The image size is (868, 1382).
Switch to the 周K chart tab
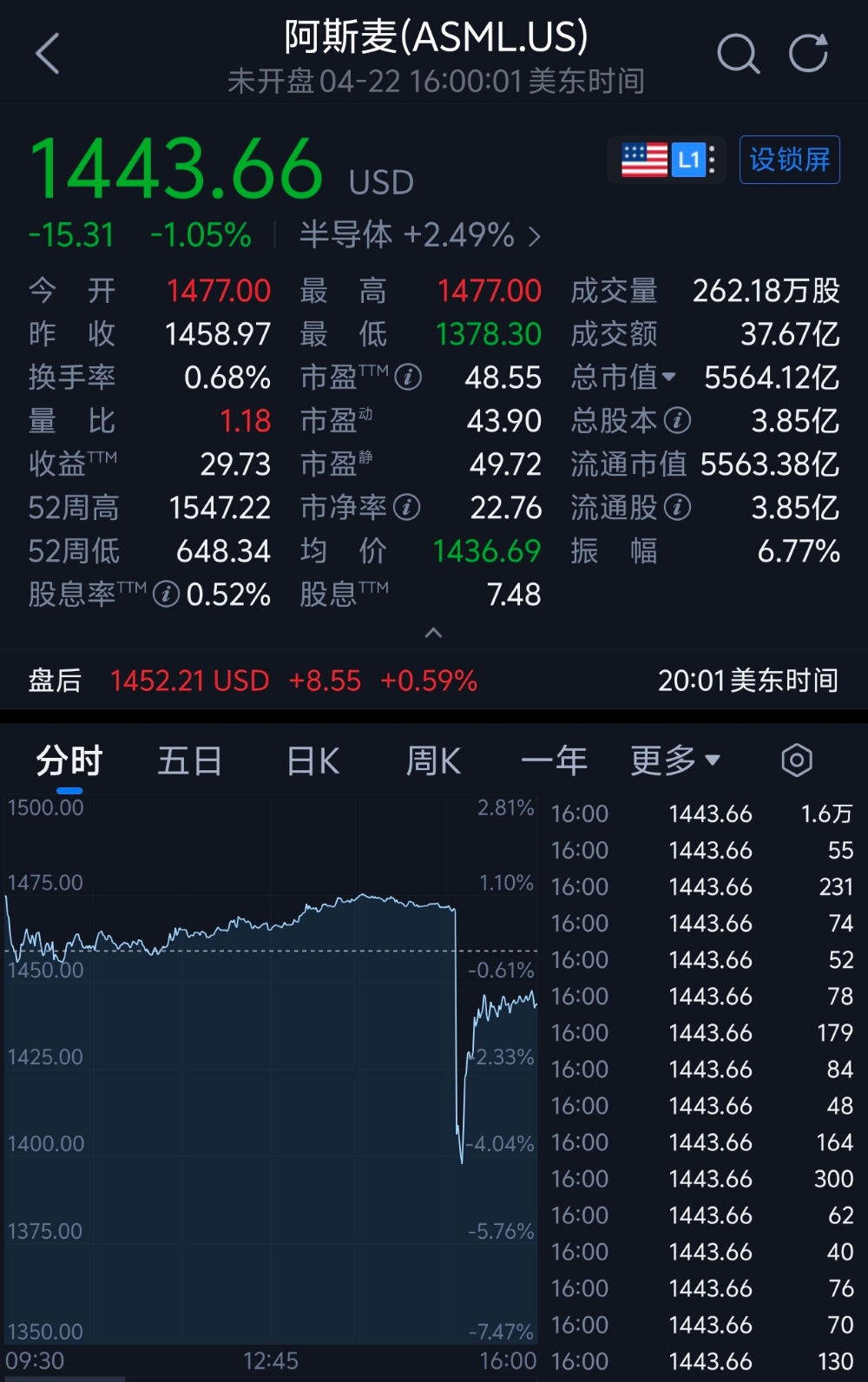[431, 760]
